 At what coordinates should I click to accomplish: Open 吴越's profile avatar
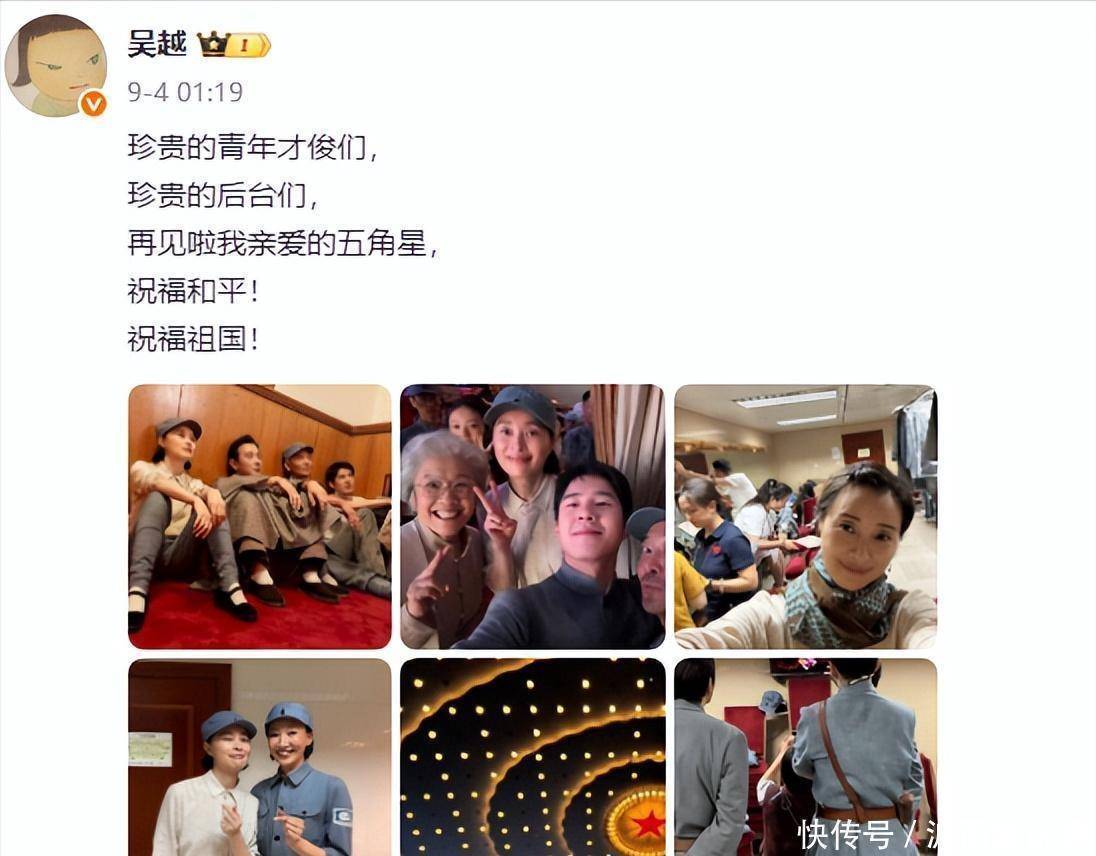point(56,65)
